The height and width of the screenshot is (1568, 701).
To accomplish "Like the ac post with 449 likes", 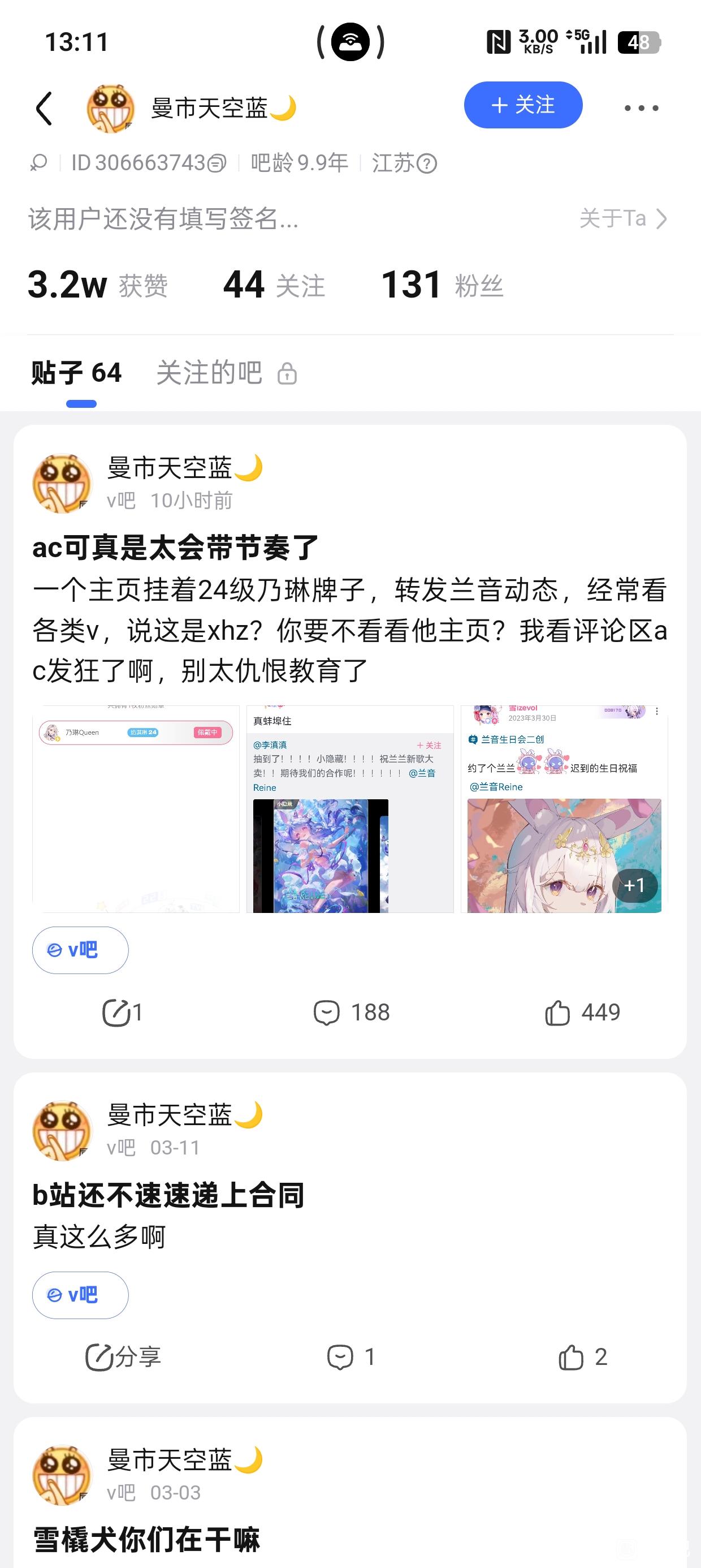I will [582, 1013].
